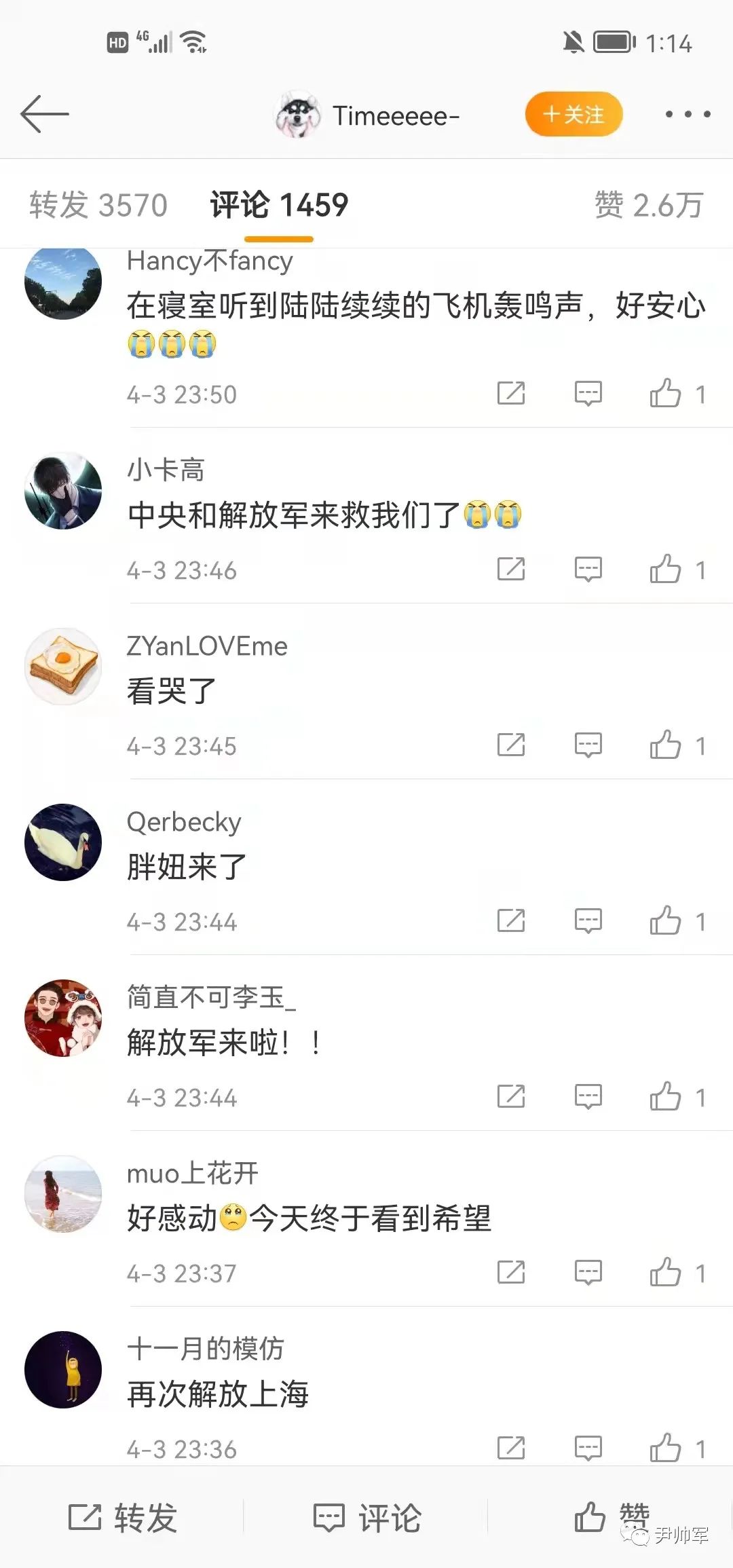Image resolution: width=733 pixels, height=1568 pixels.
Task: Switch to the 赞 2.6万 tab
Action: point(648,205)
